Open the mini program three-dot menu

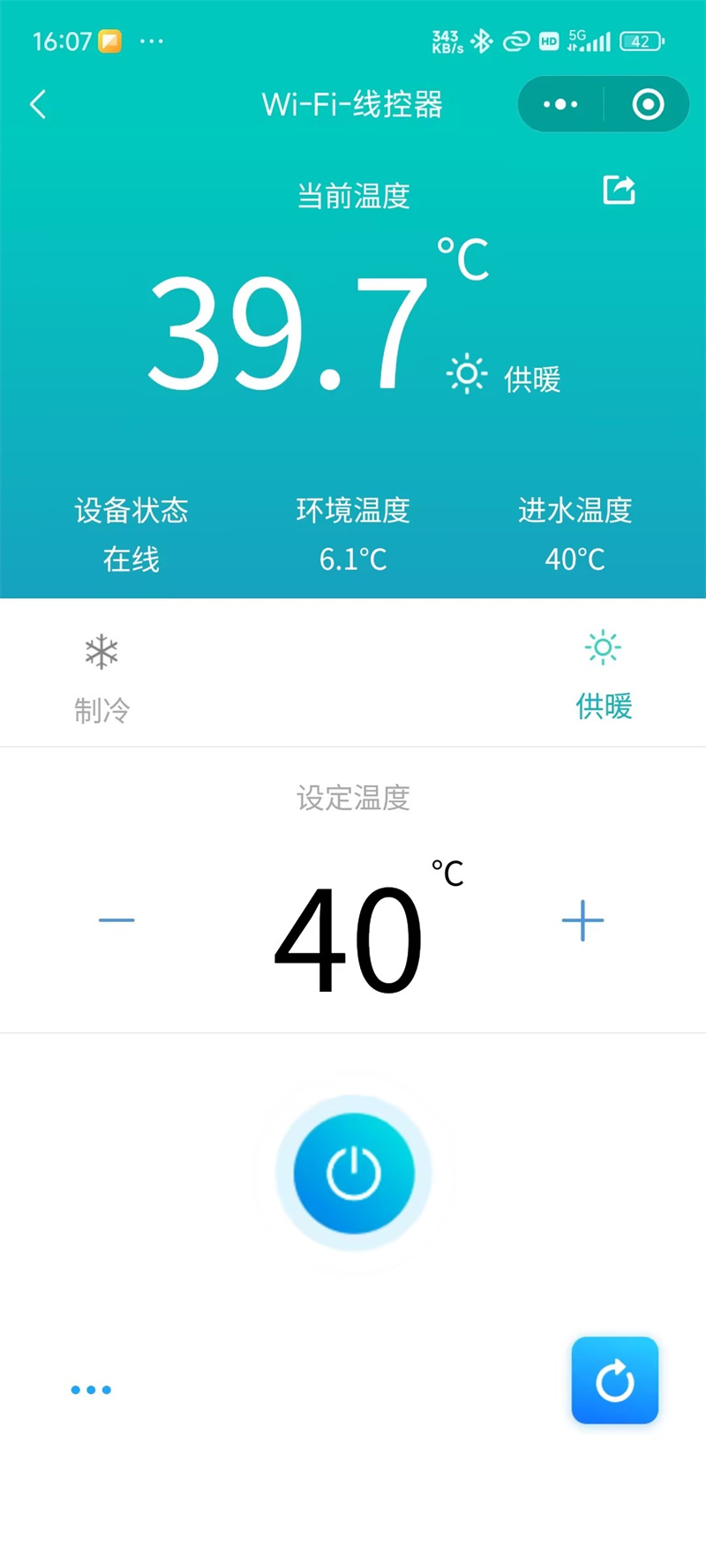[560, 105]
